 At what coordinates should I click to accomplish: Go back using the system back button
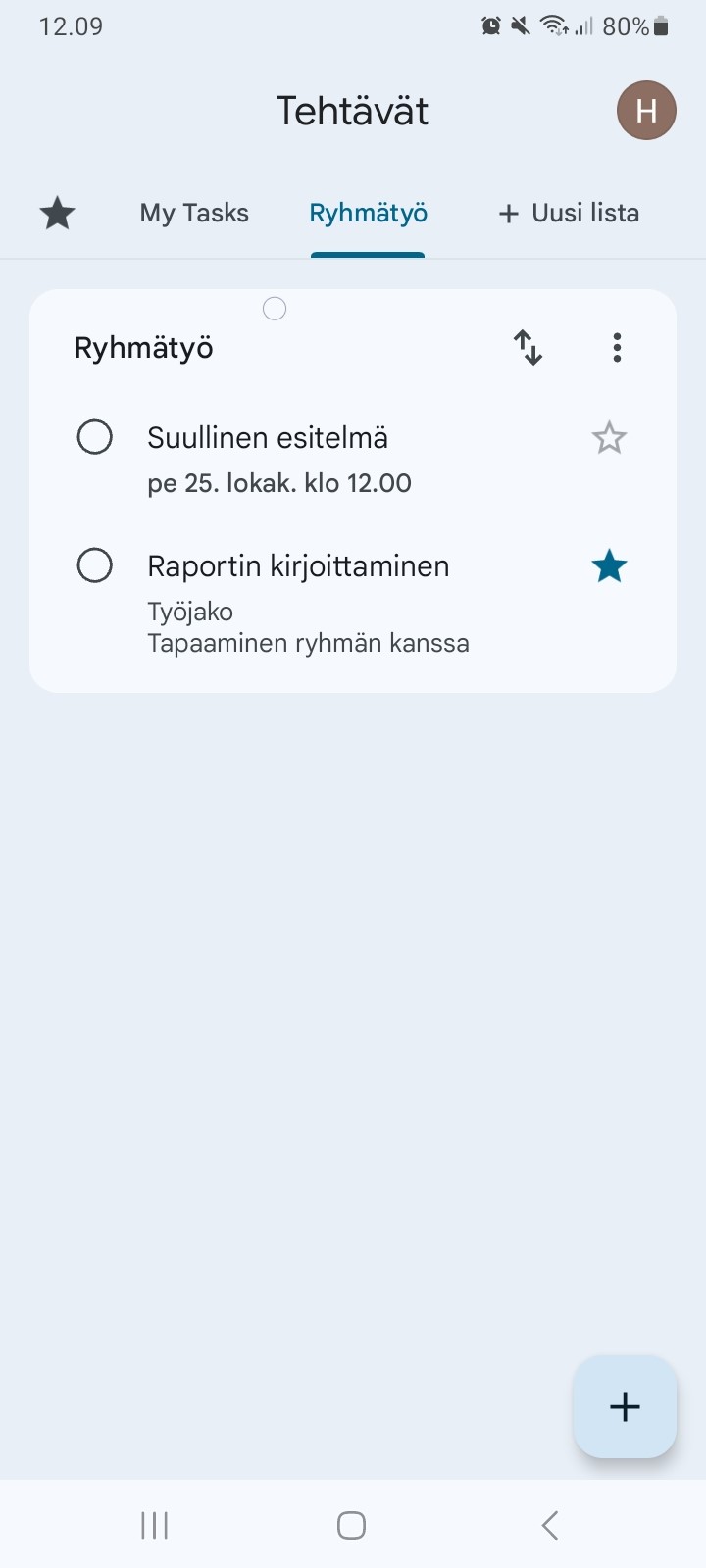[x=550, y=1525]
